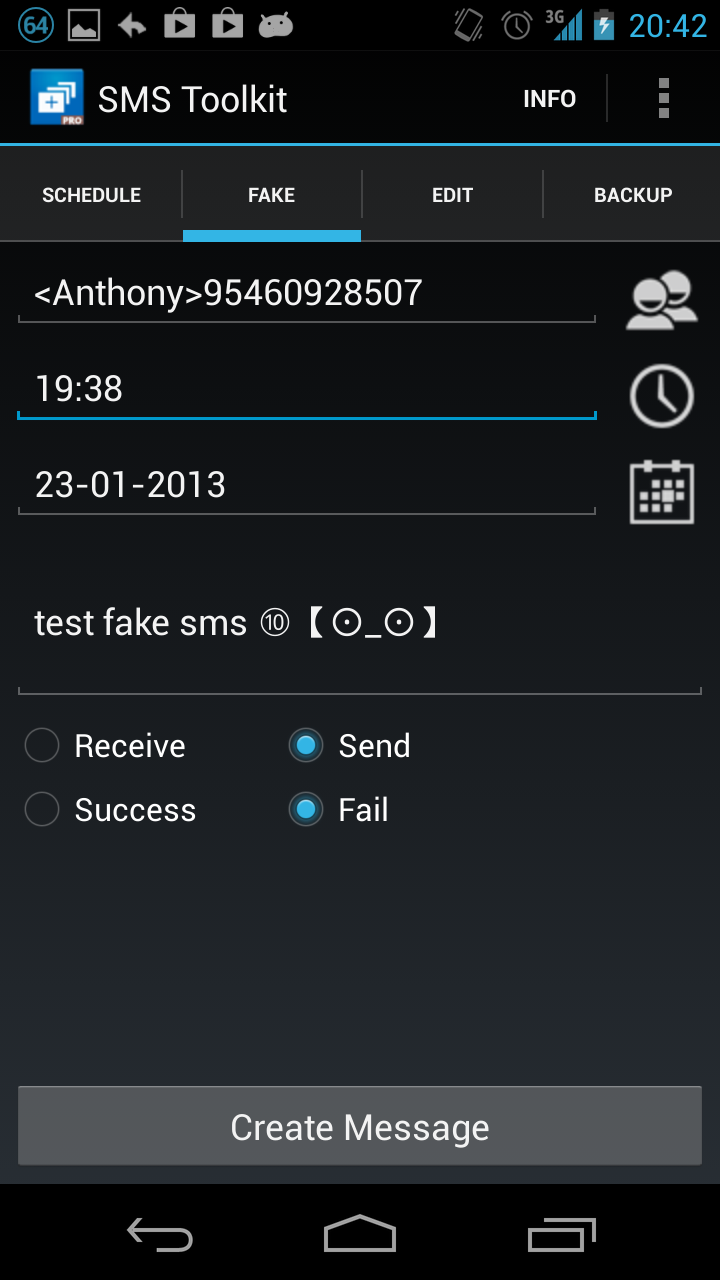Open the calendar icon to pick date
The width and height of the screenshot is (720, 1280).
pyautogui.click(x=661, y=490)
